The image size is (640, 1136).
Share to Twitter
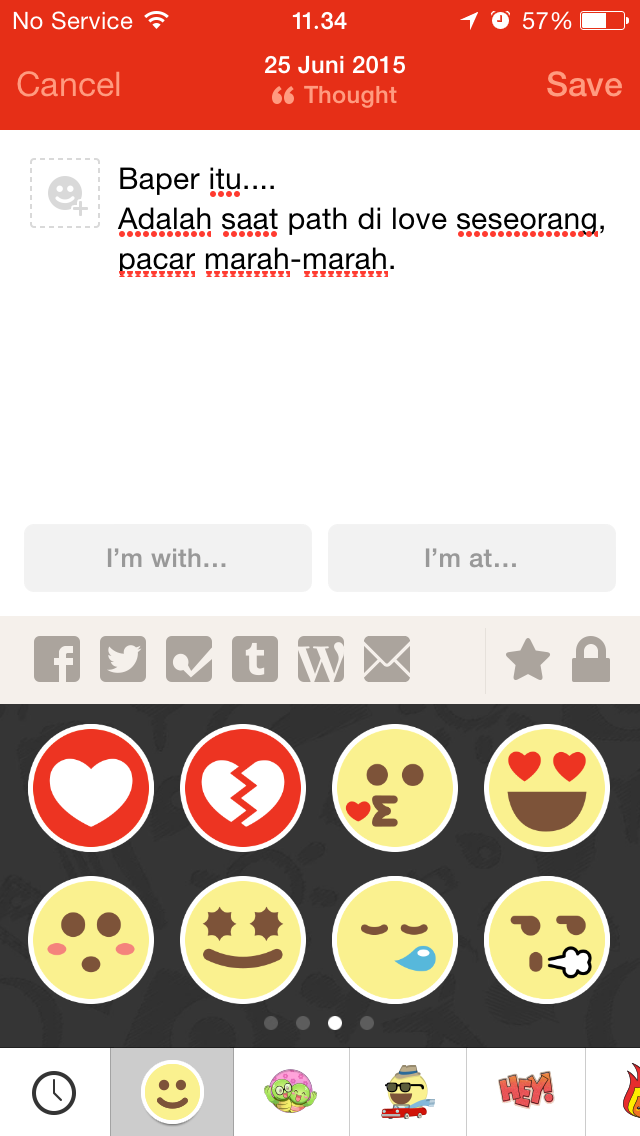tap(123, 660)
